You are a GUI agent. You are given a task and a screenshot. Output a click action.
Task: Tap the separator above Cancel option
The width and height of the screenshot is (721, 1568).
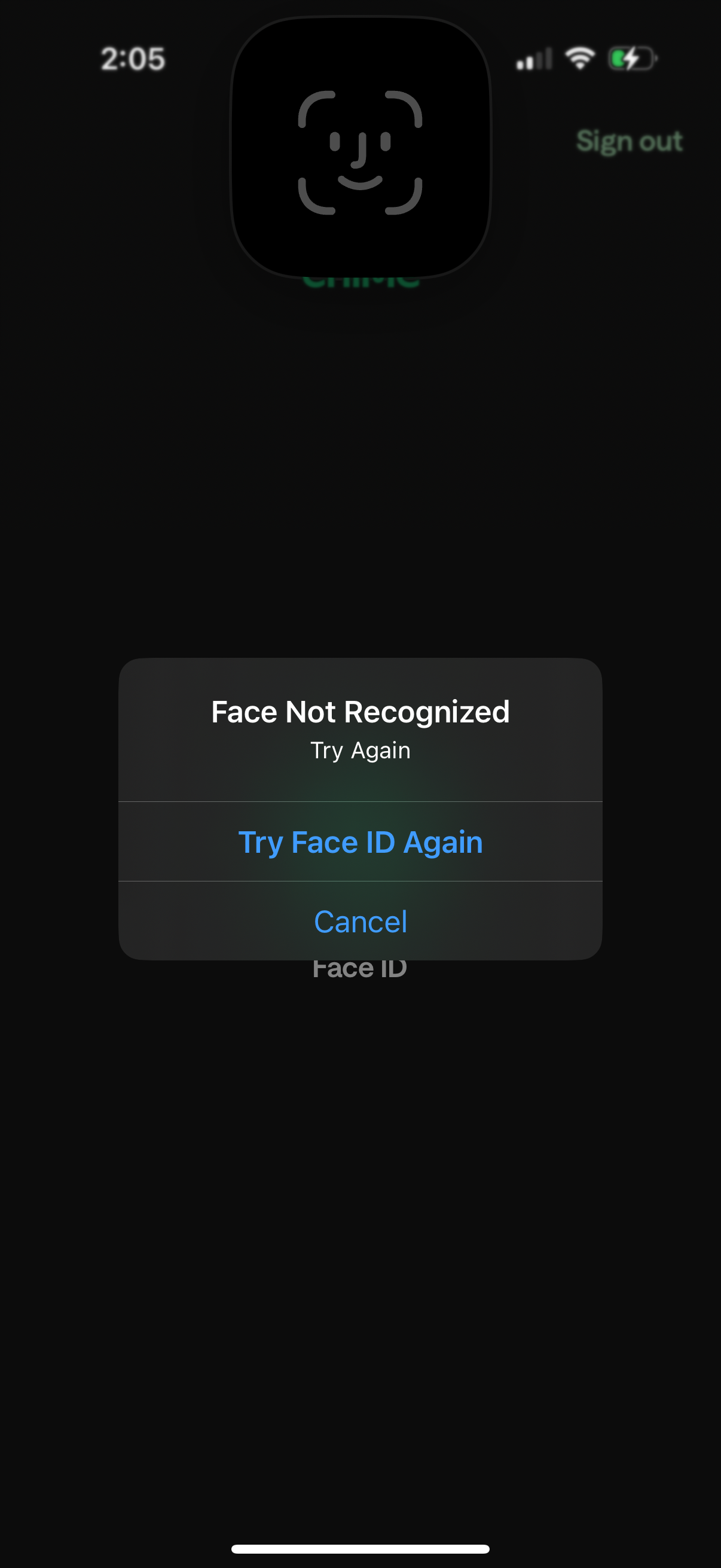point(360,882)
